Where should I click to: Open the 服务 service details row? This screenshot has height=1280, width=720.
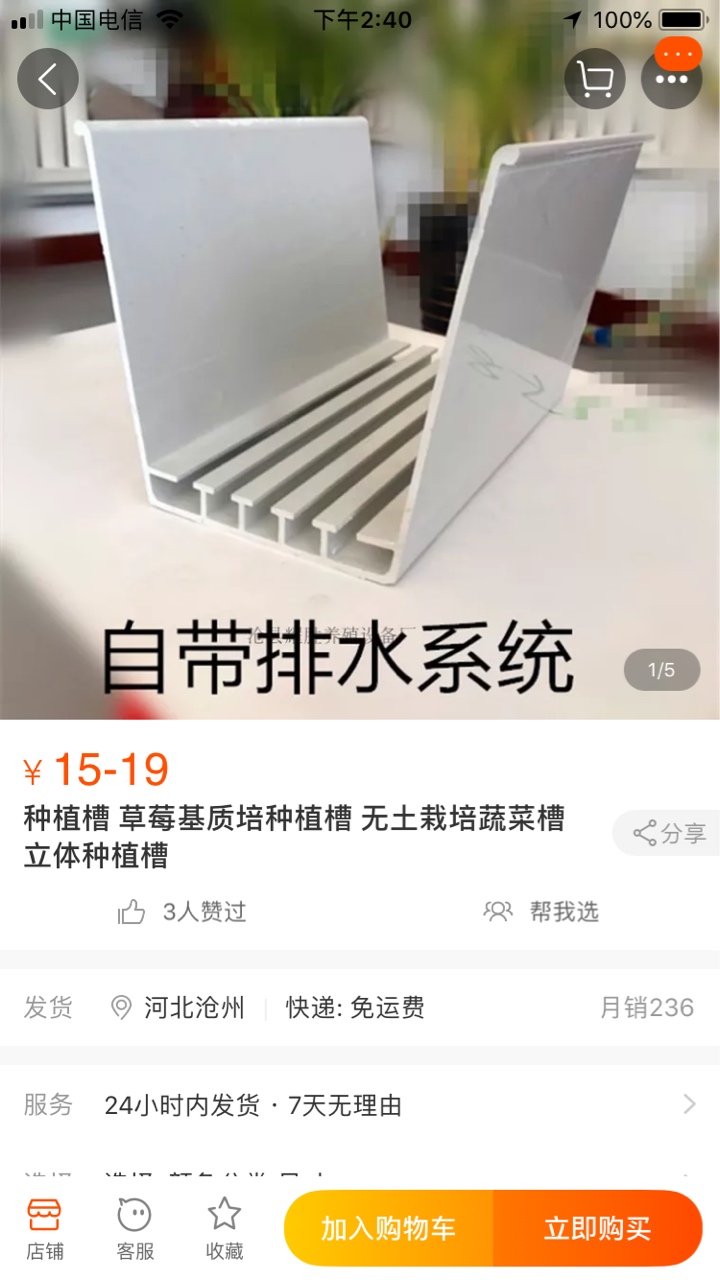point(360,1105)
